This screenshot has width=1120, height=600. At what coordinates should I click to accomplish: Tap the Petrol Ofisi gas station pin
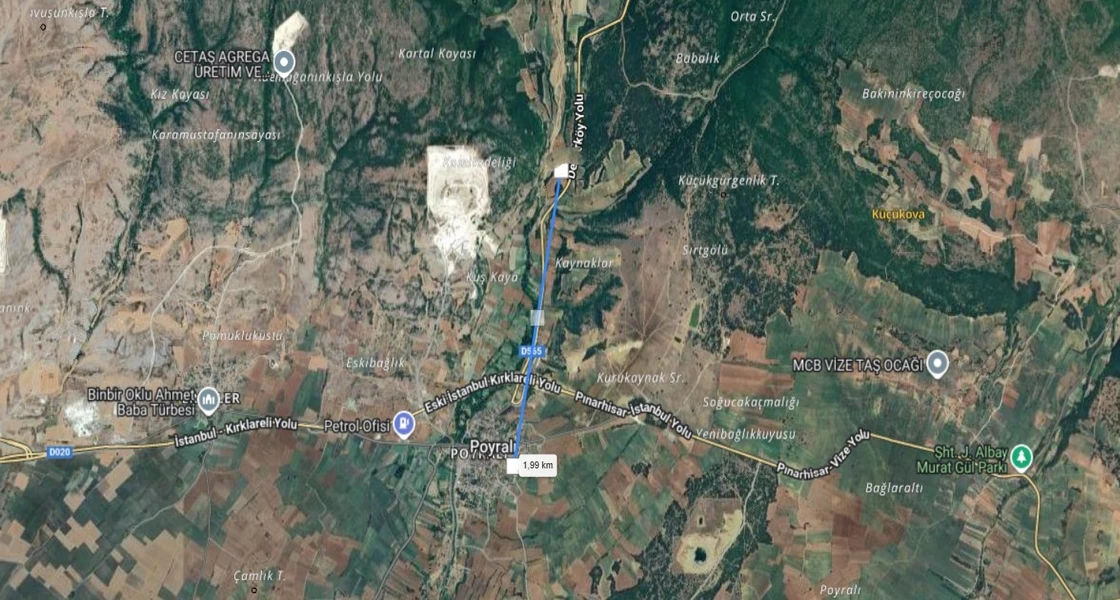pos(403,424)
